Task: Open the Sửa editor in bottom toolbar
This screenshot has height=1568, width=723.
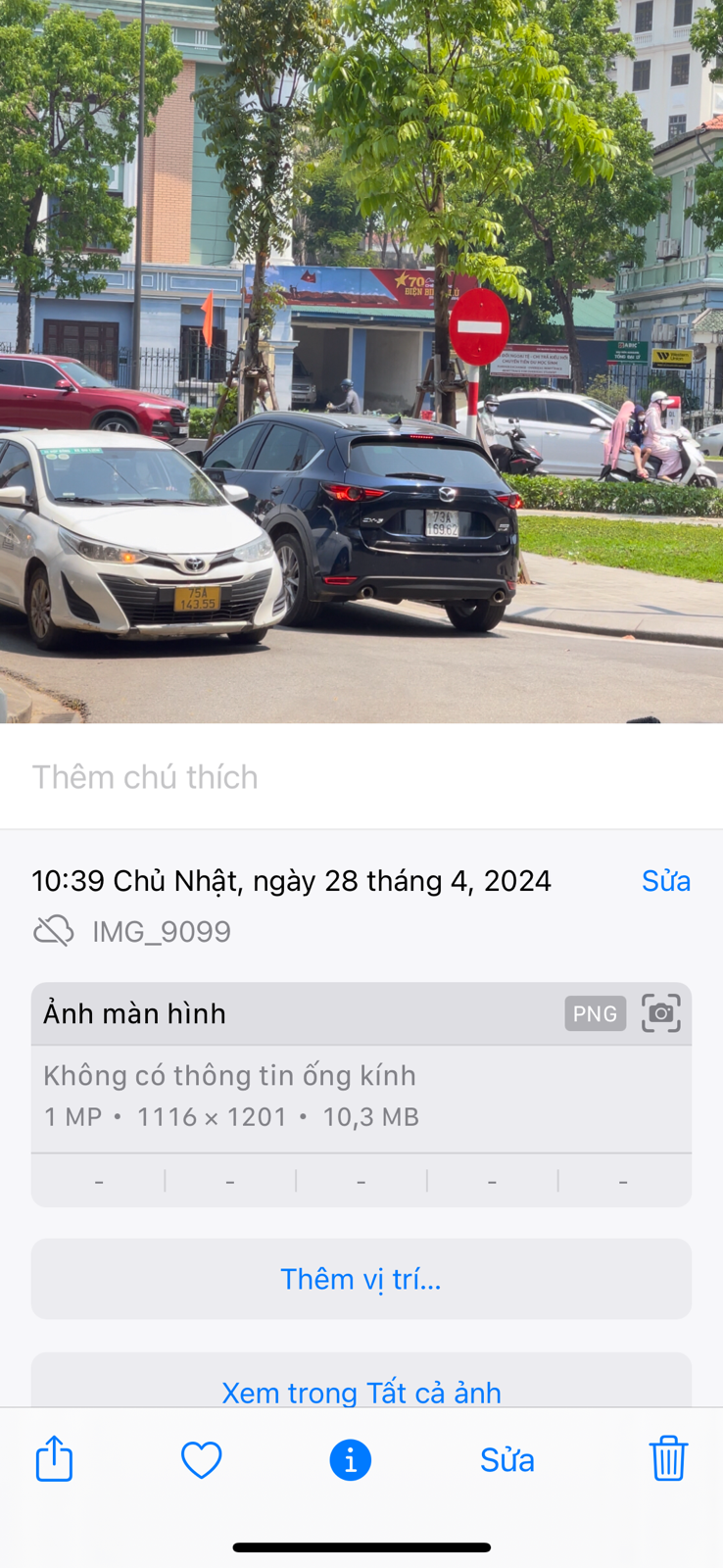Action: coord(506,1460)
